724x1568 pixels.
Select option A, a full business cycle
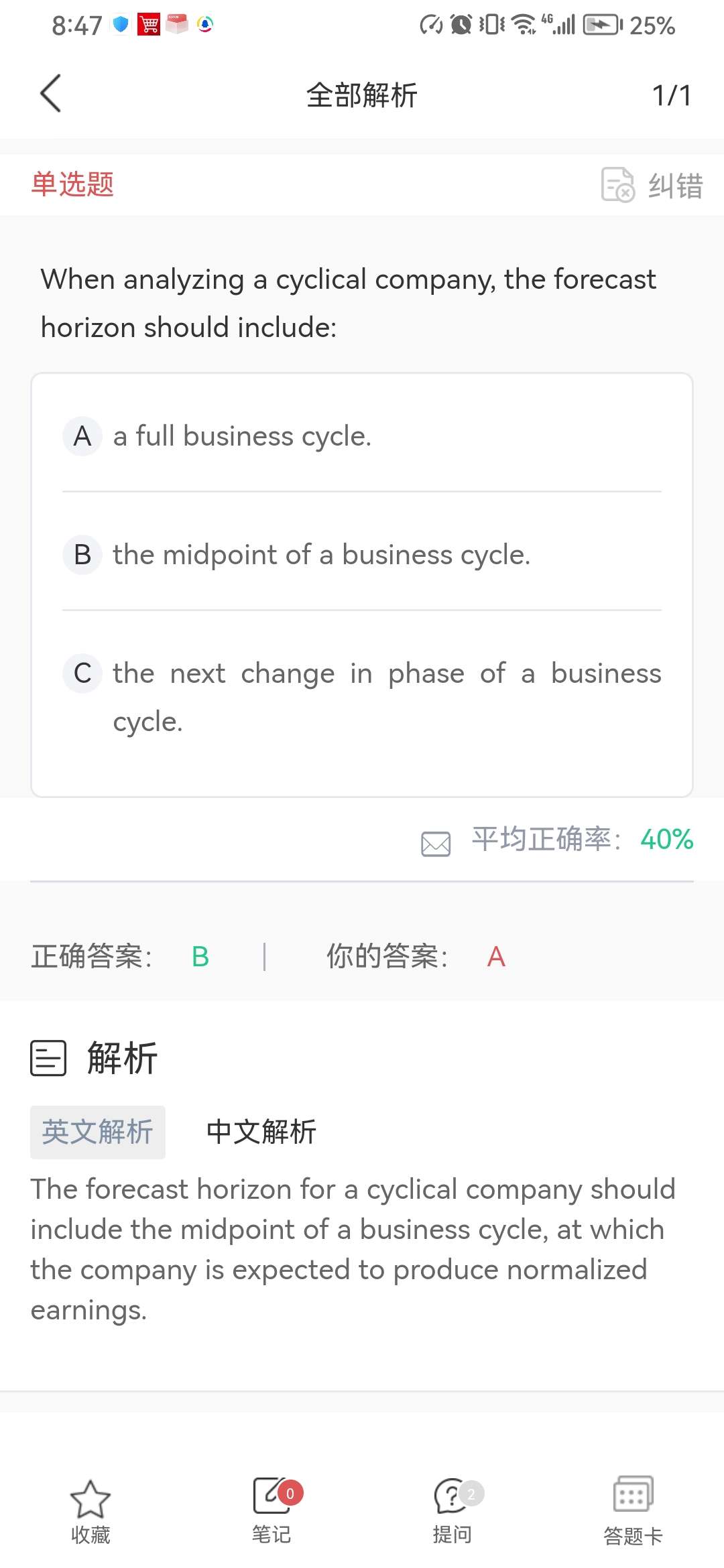[241, 436]
